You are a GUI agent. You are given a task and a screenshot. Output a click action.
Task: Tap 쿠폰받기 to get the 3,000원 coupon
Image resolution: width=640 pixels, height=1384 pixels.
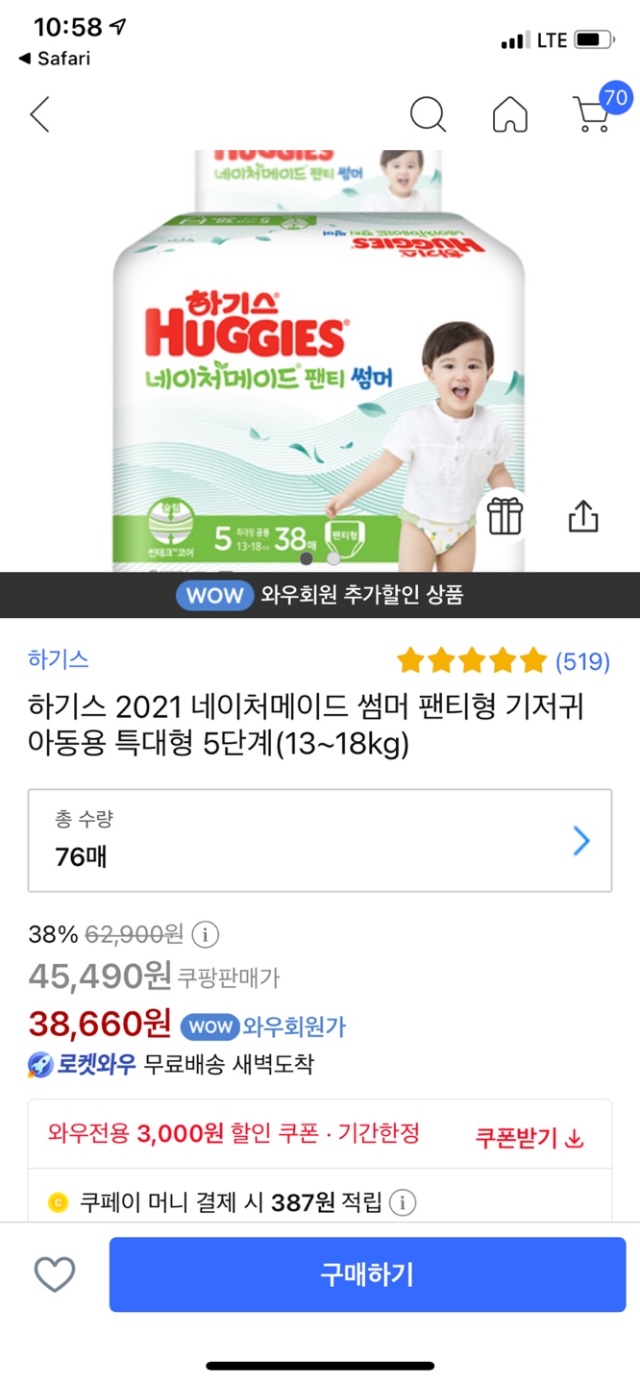(528, 1138)
